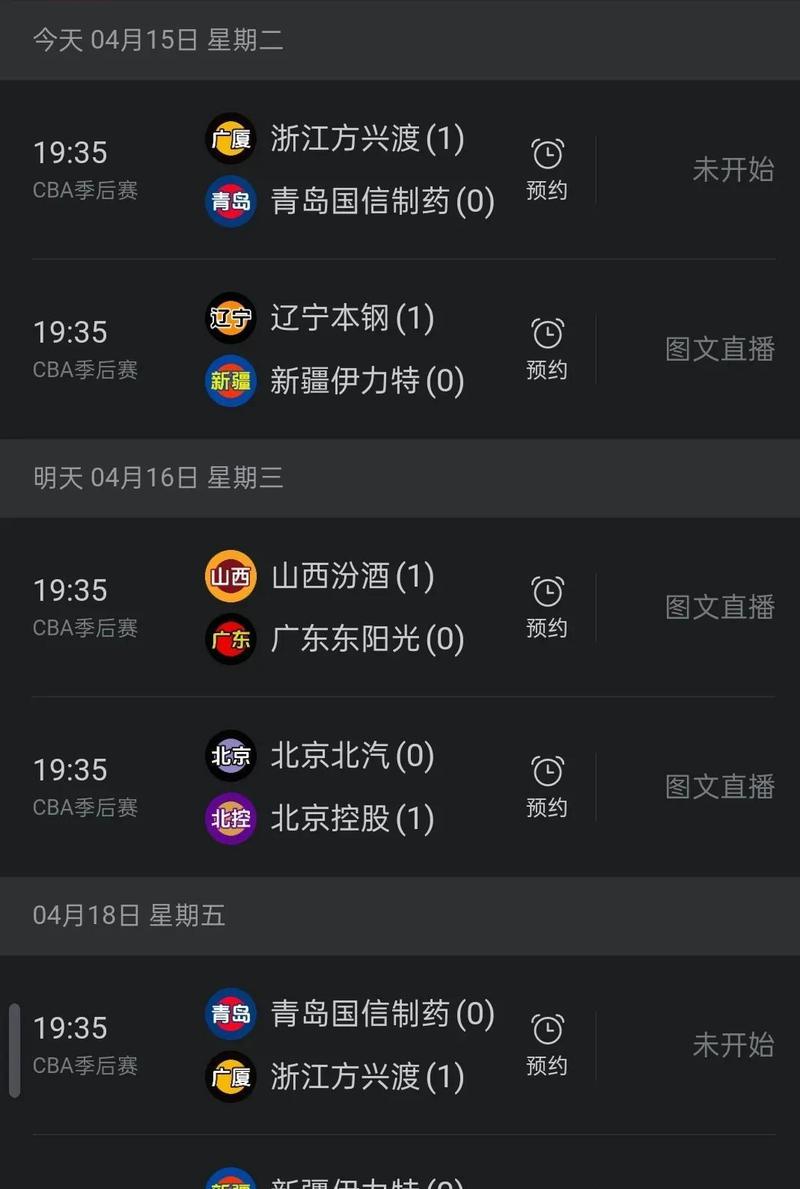Set 预约 reminder for 辽宁本钢 vs 新疆伊力特
This screenshot has height=1189, width=800.
click(547, 347)
